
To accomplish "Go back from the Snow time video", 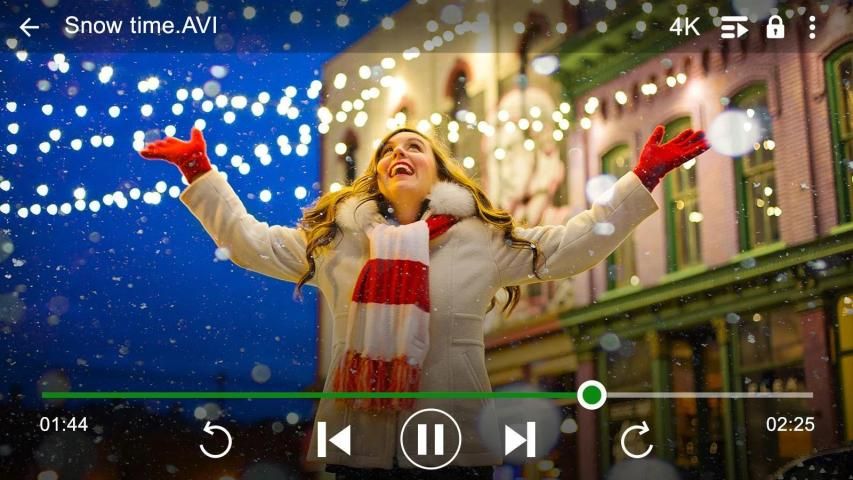I will (x=29, y=27).
